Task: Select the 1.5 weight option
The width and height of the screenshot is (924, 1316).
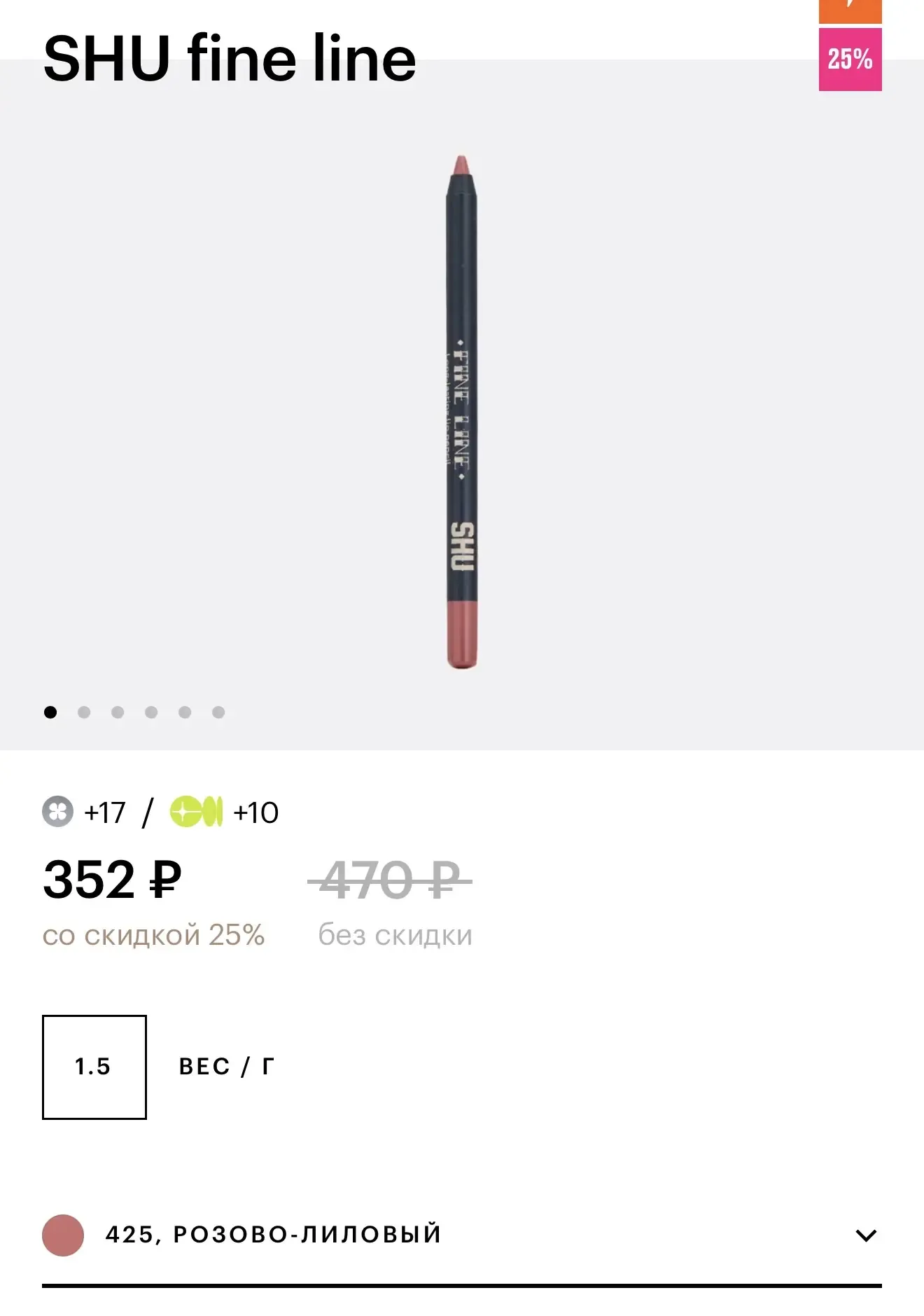Action: coord(94,1067)
